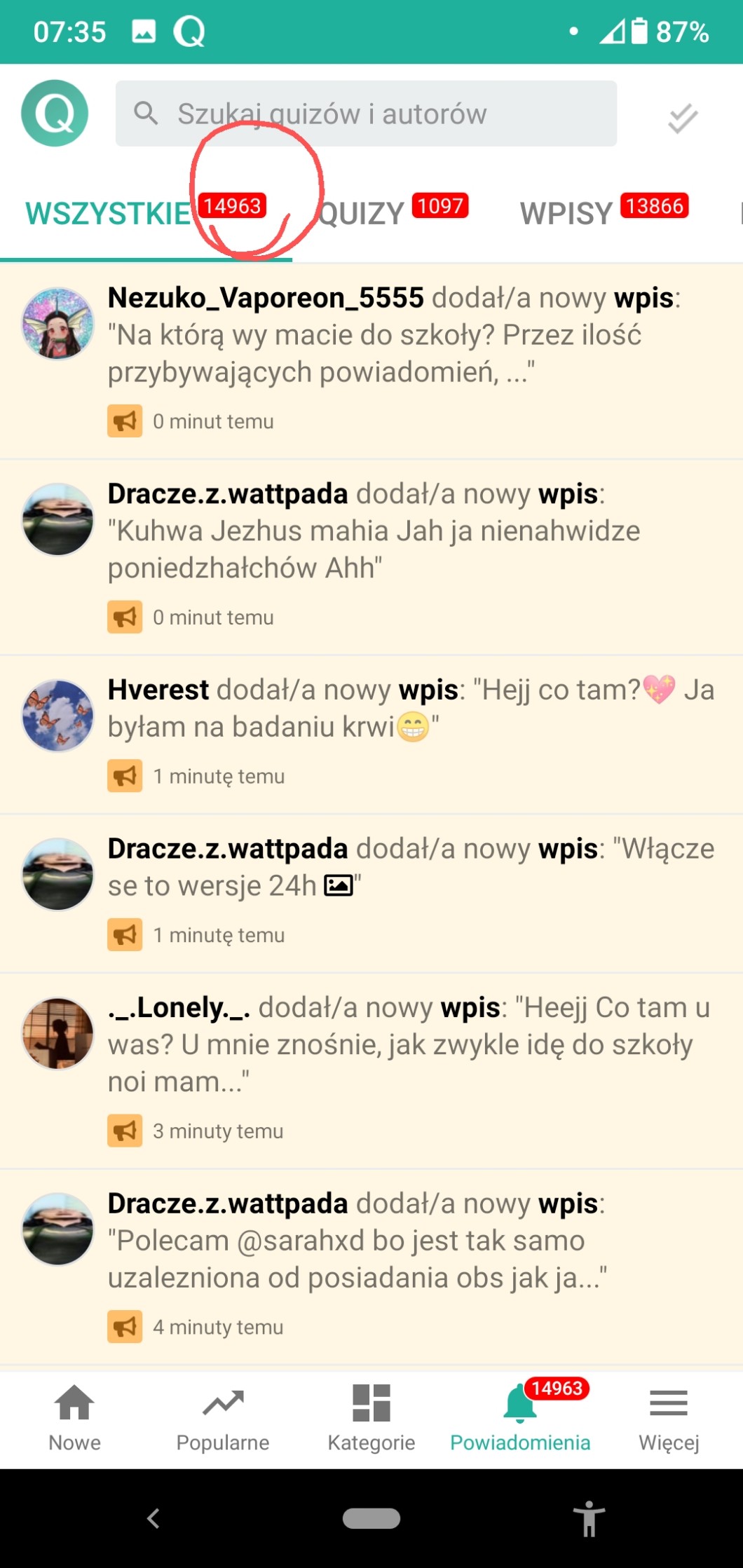
Task: Open the app's Q logo home button
Action: [55, 114]
